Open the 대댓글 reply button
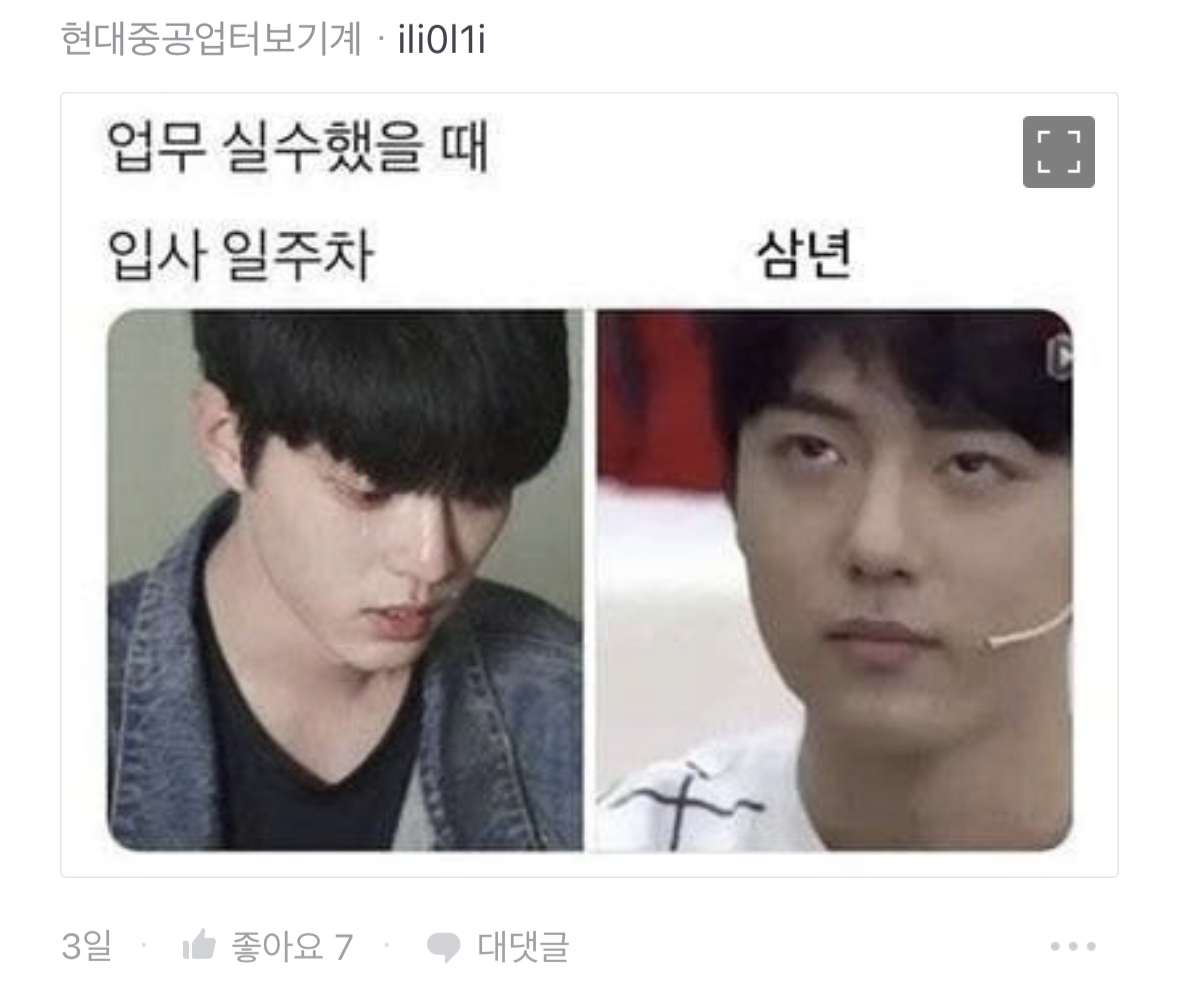 (x=497, y=945)
